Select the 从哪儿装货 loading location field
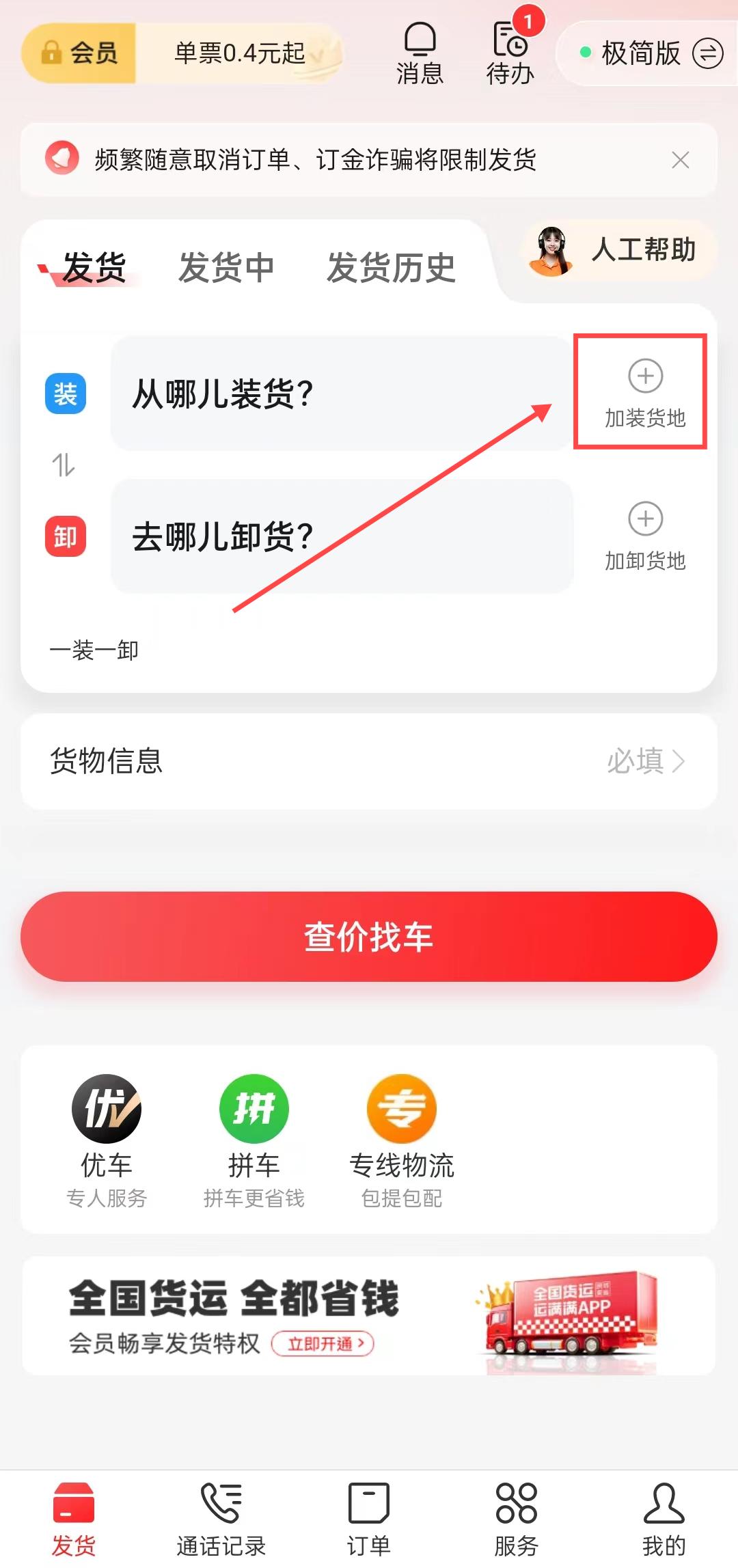 click(342, 394)
